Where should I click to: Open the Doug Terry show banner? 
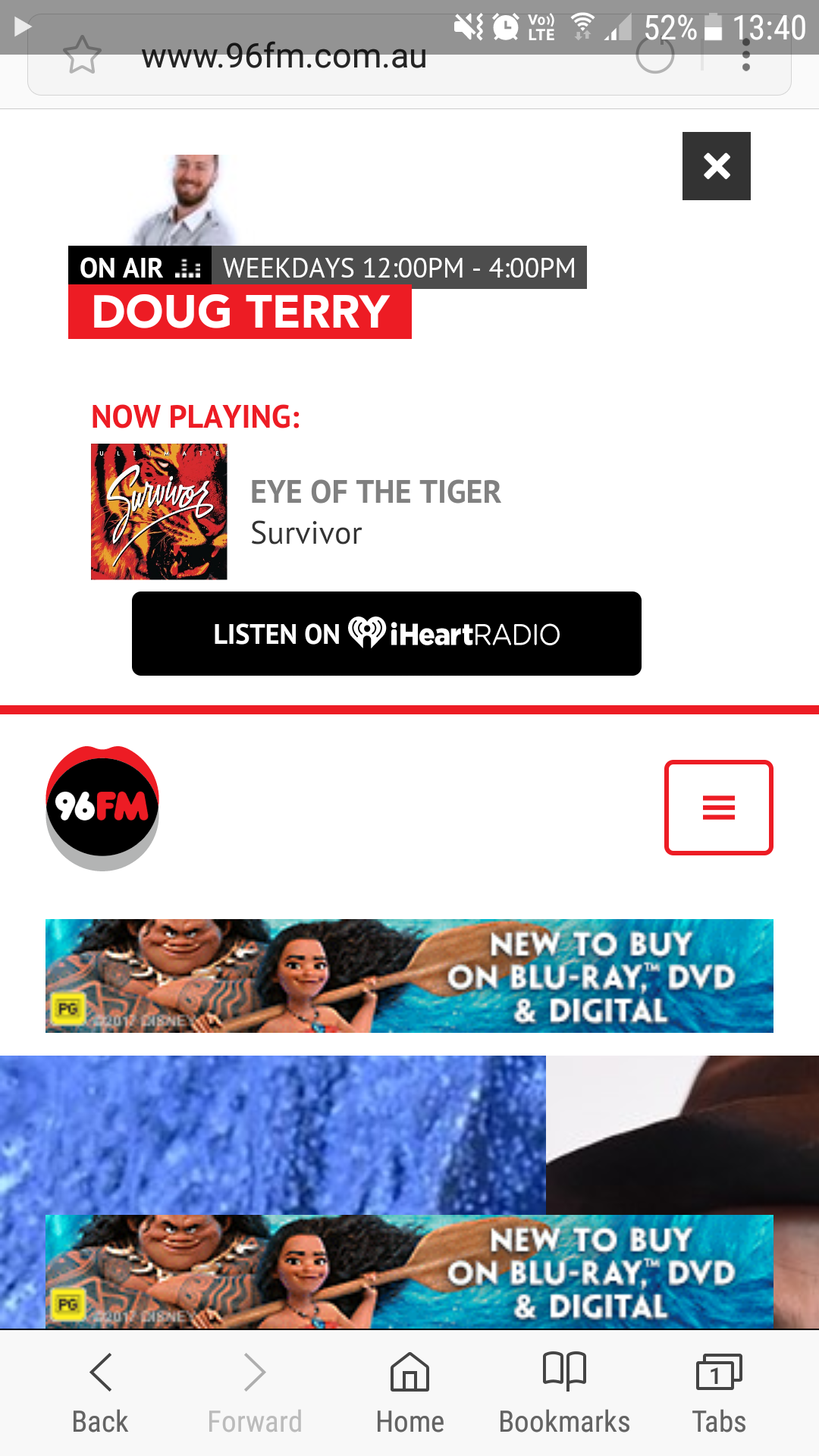tap(240, 312)
